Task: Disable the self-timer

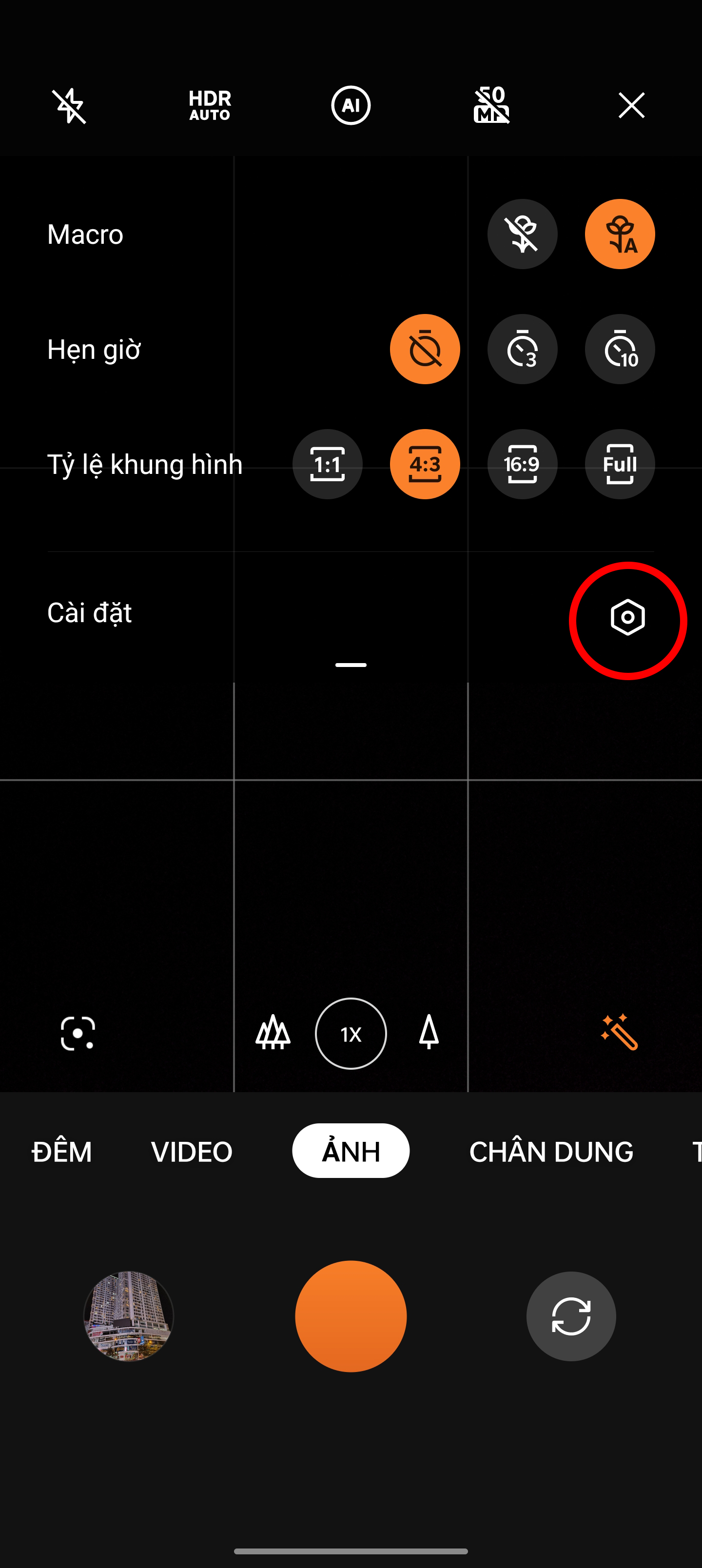Action: 424,350
